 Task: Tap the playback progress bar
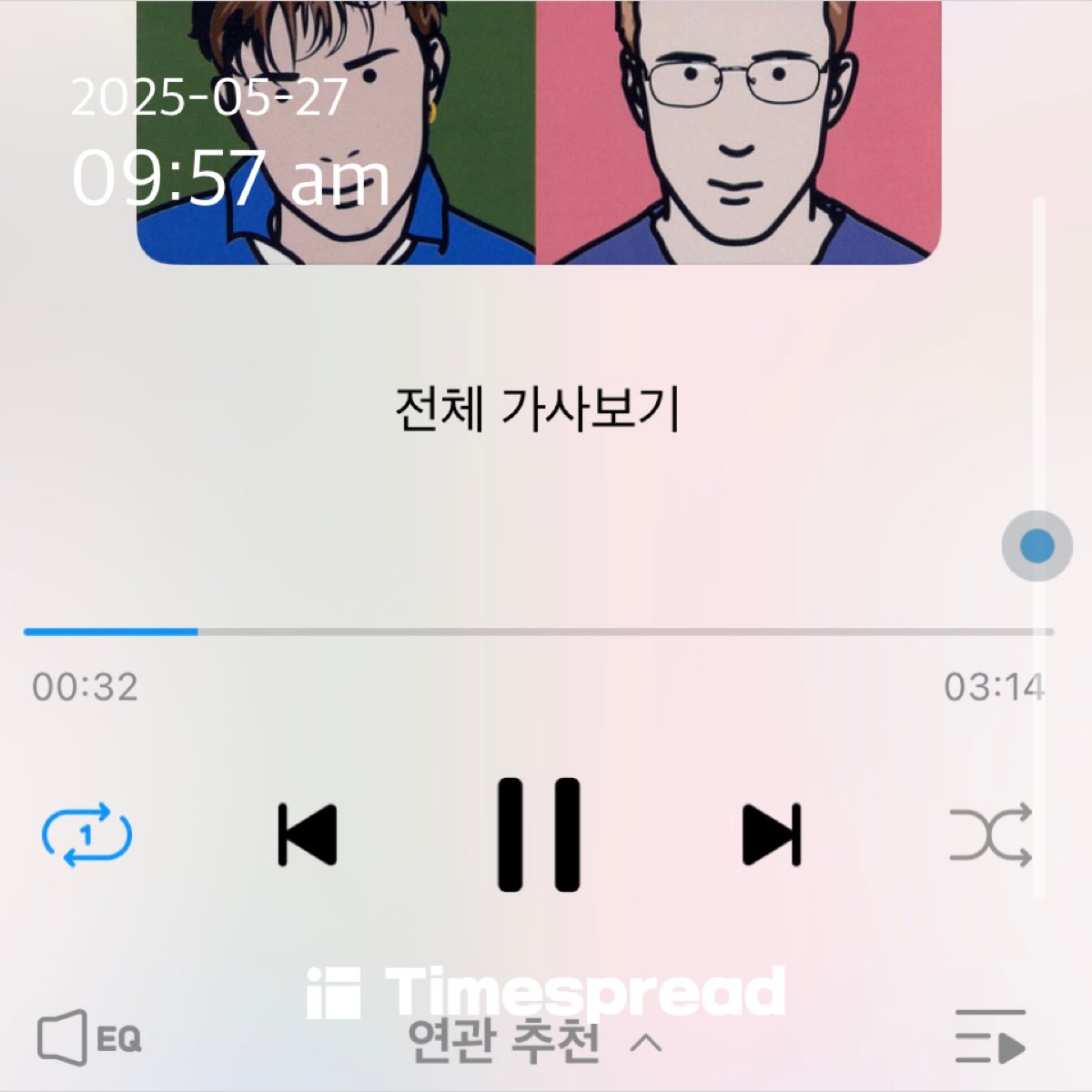click(x=537, y=631)
